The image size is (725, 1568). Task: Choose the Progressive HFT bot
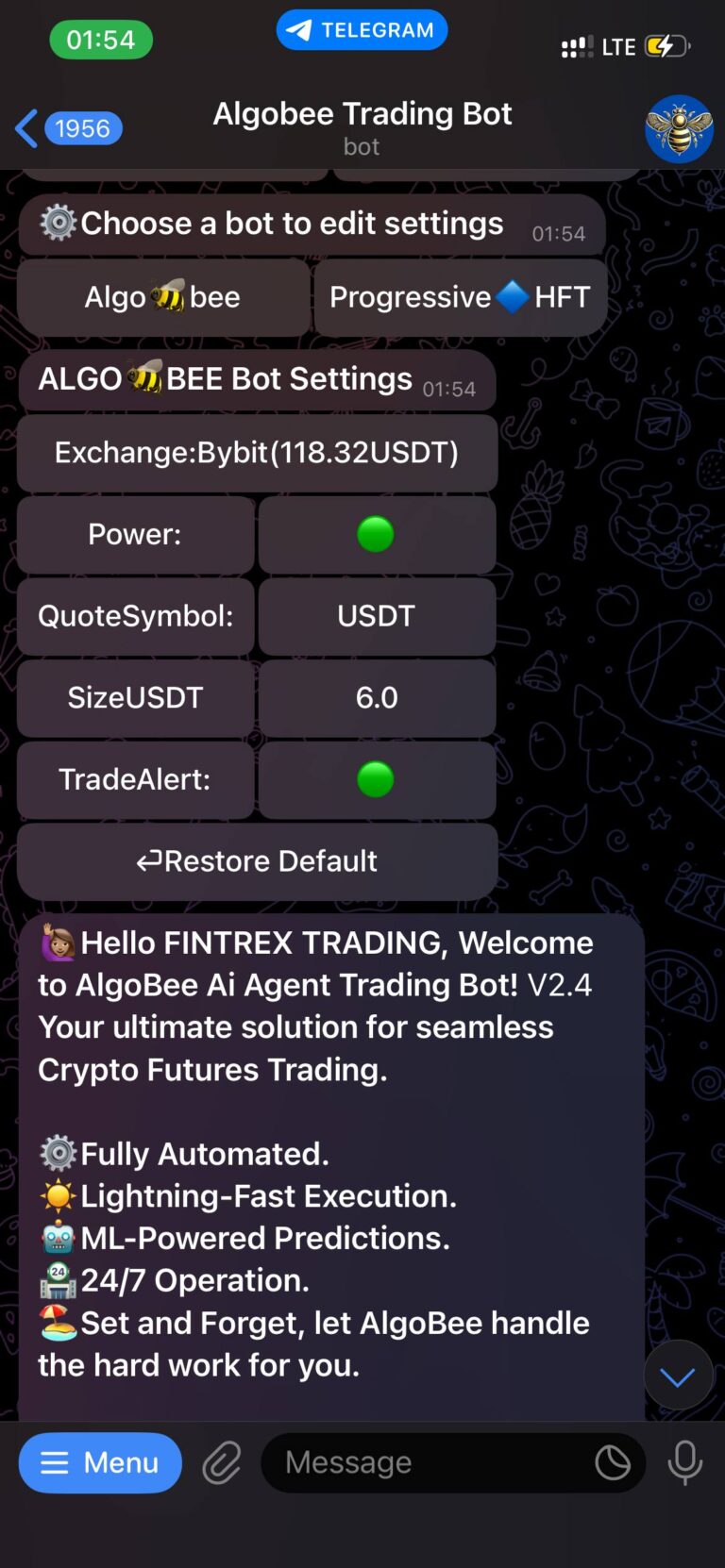point(460,298)
